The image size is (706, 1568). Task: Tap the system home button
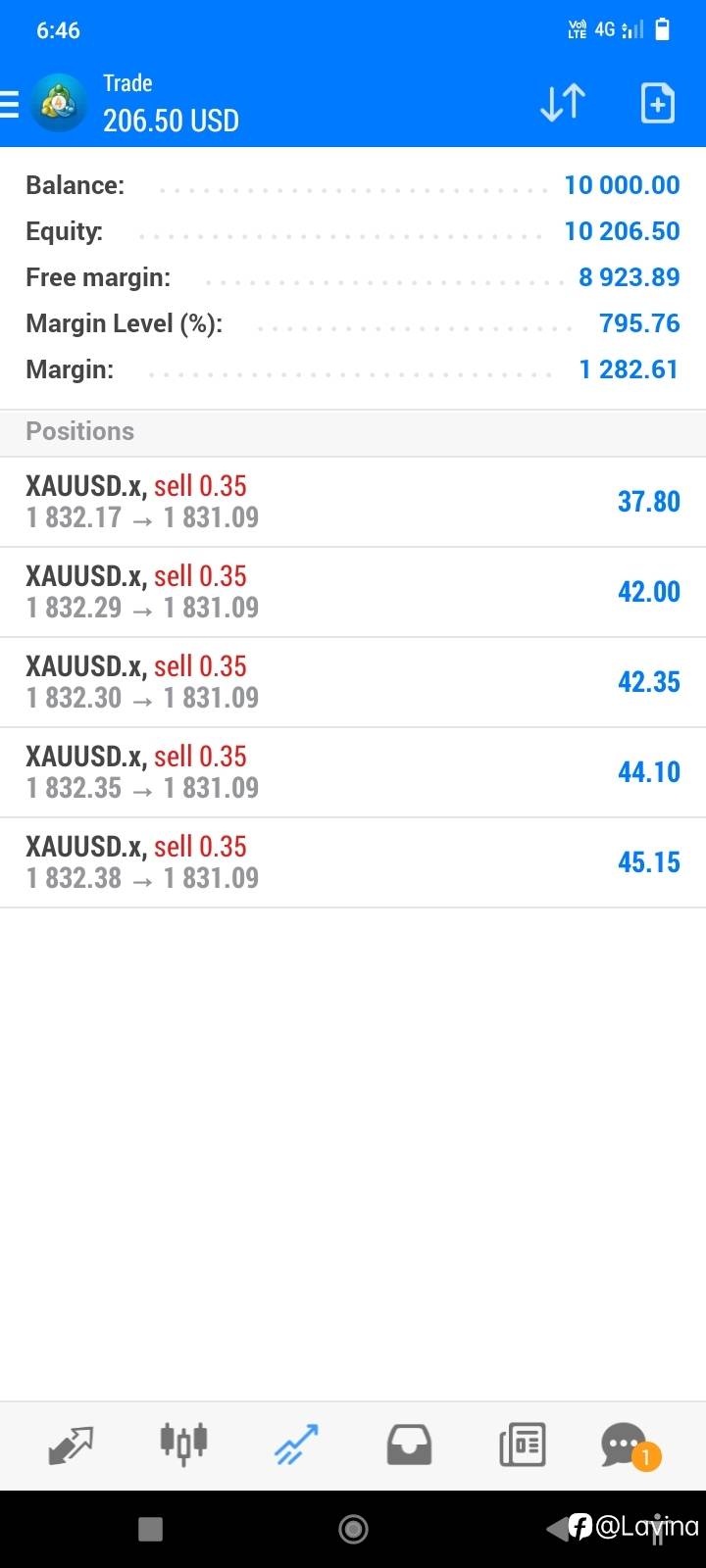pos(353,1529)
